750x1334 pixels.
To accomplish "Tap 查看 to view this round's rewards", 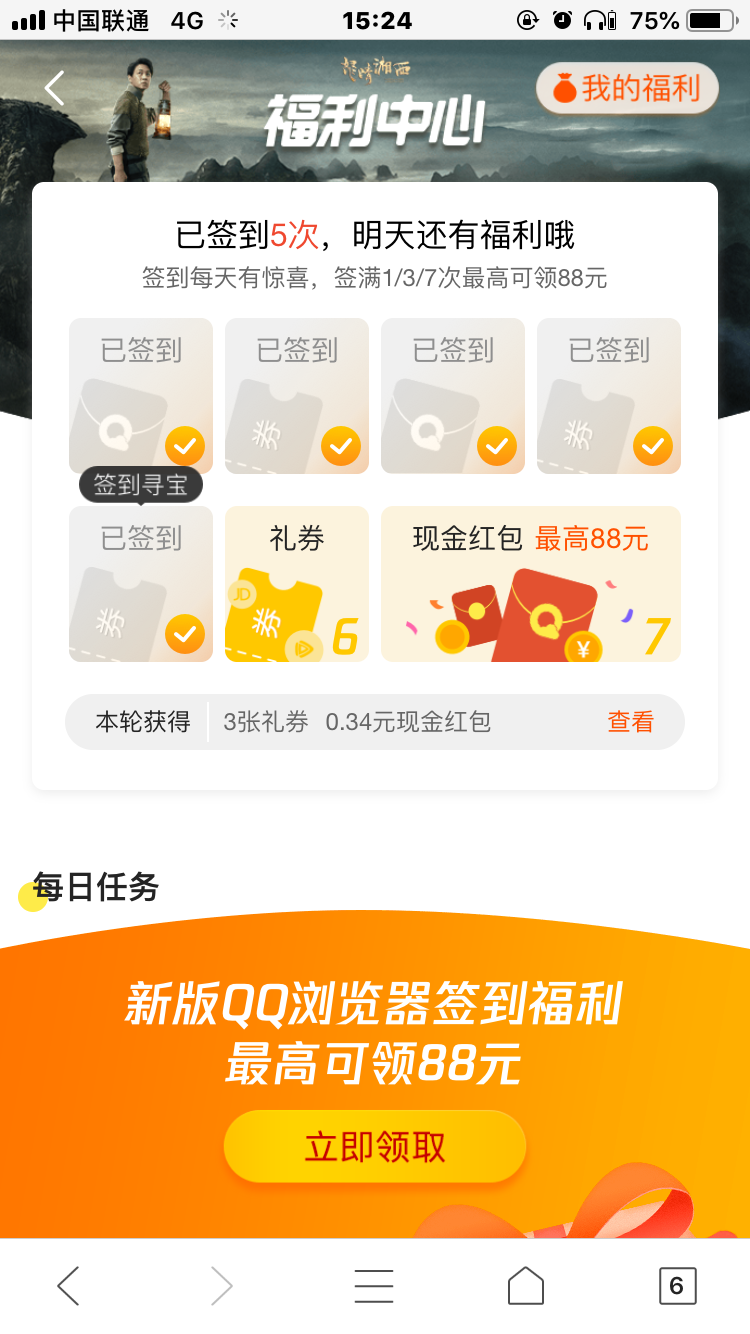I will [x=630, y=722].
